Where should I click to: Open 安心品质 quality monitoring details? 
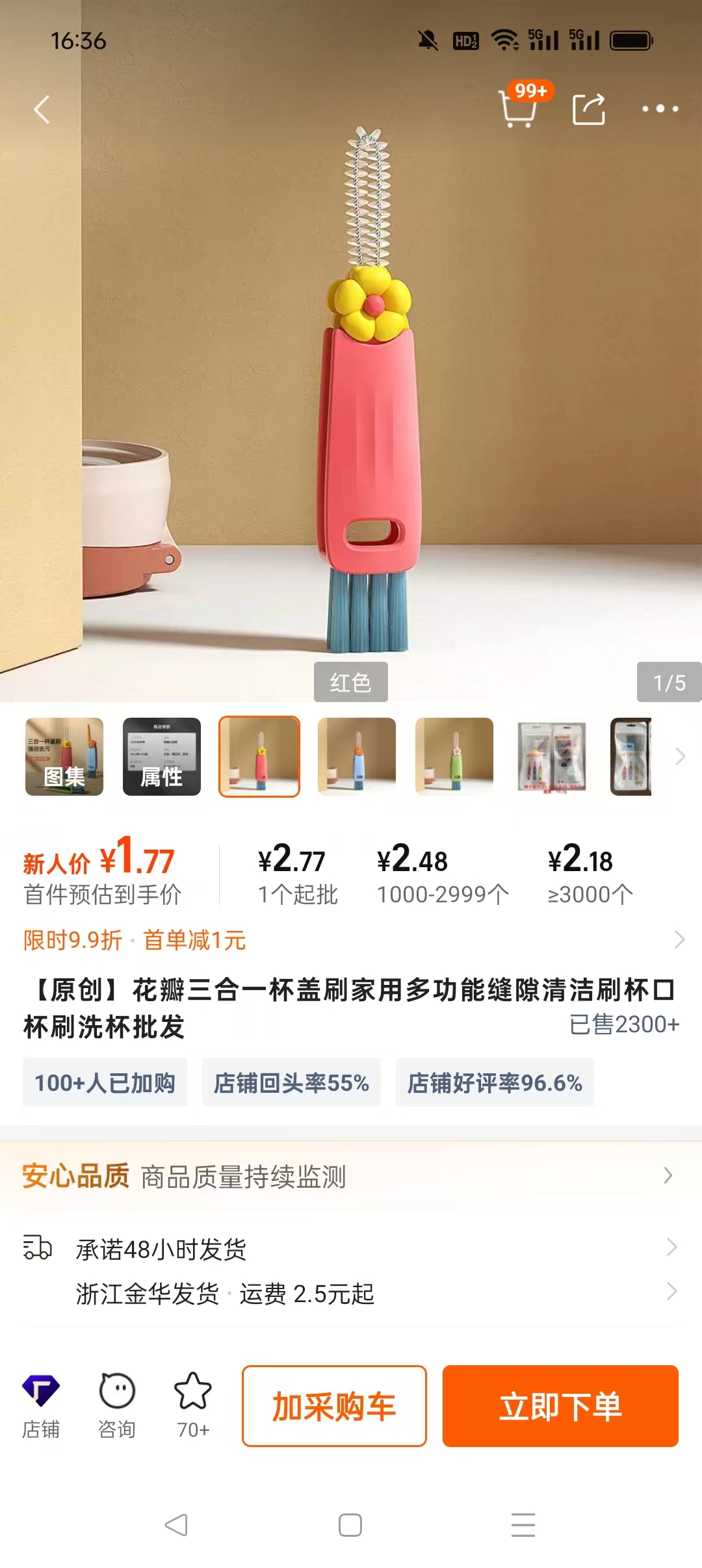(x=351, y=1176)
